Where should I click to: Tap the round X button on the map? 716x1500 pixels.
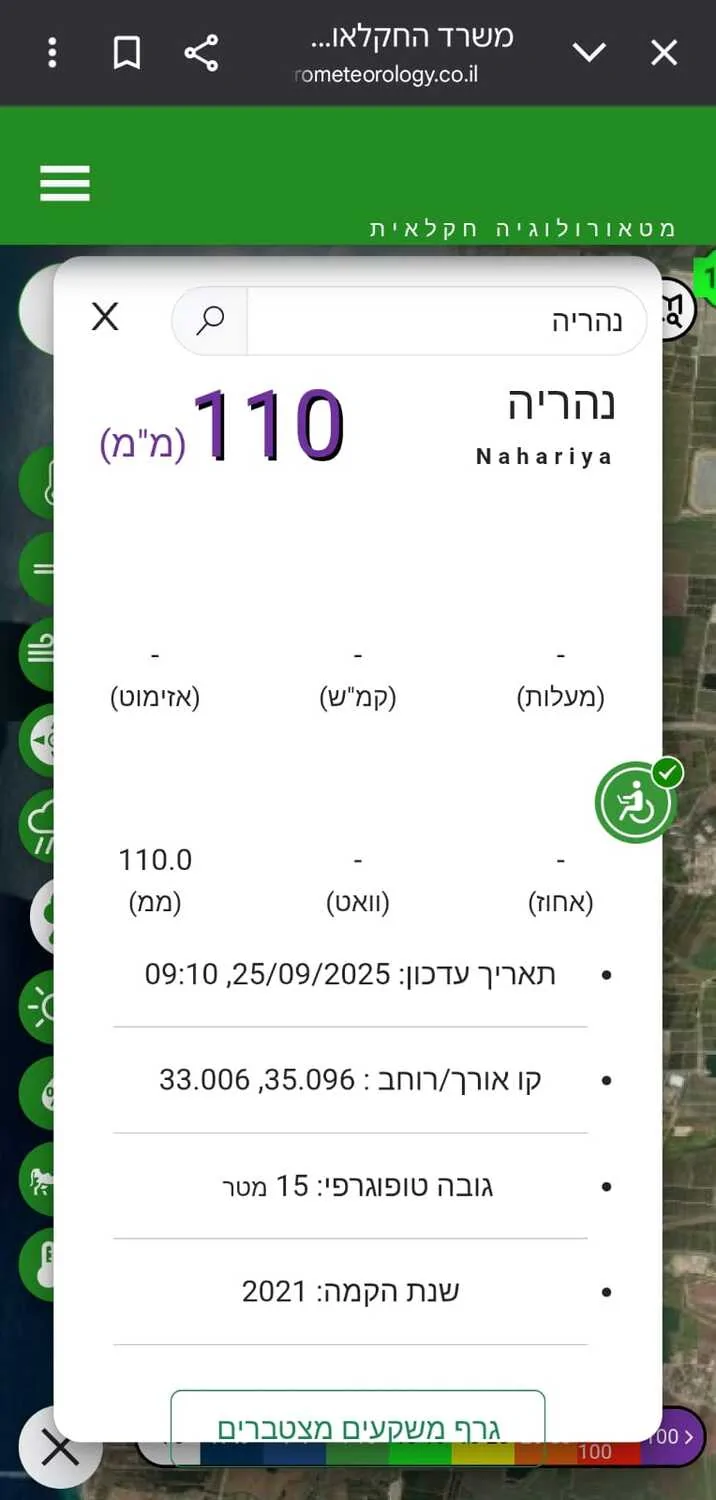point(59,1449)
